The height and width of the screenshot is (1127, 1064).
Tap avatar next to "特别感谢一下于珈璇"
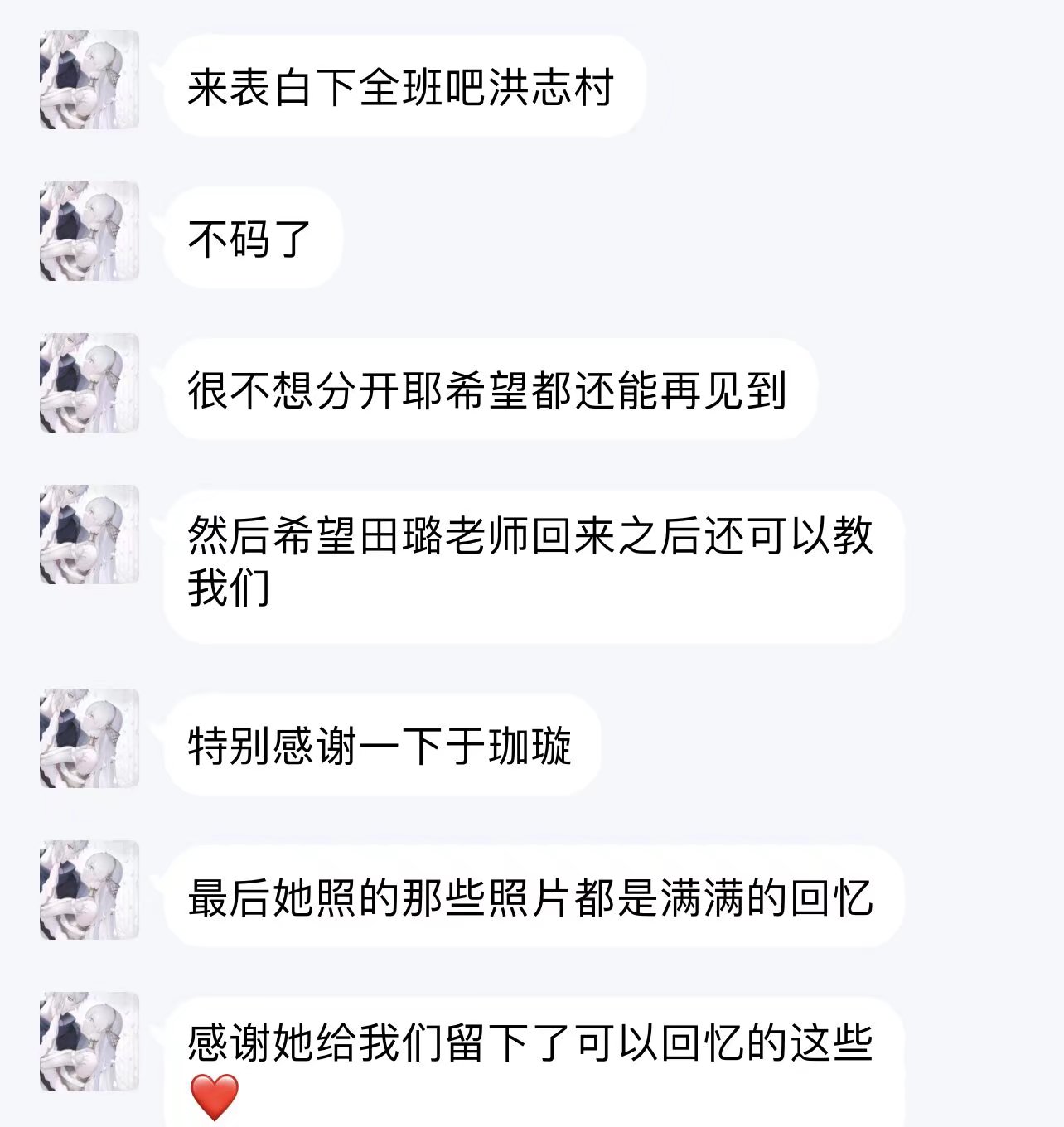pos(89,738)
